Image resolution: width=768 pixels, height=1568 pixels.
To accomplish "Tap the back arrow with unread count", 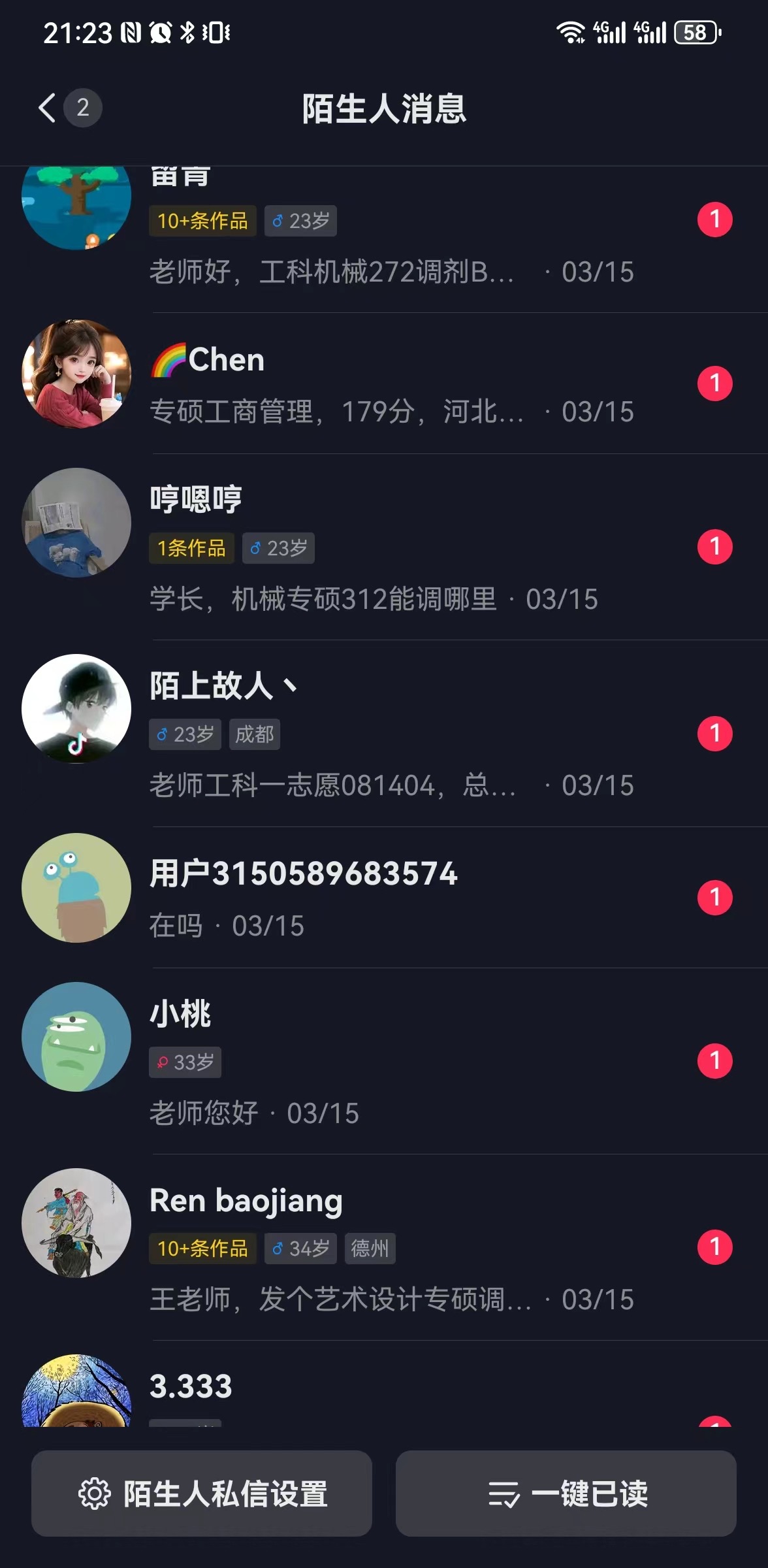I will click(x=63, y=108).
